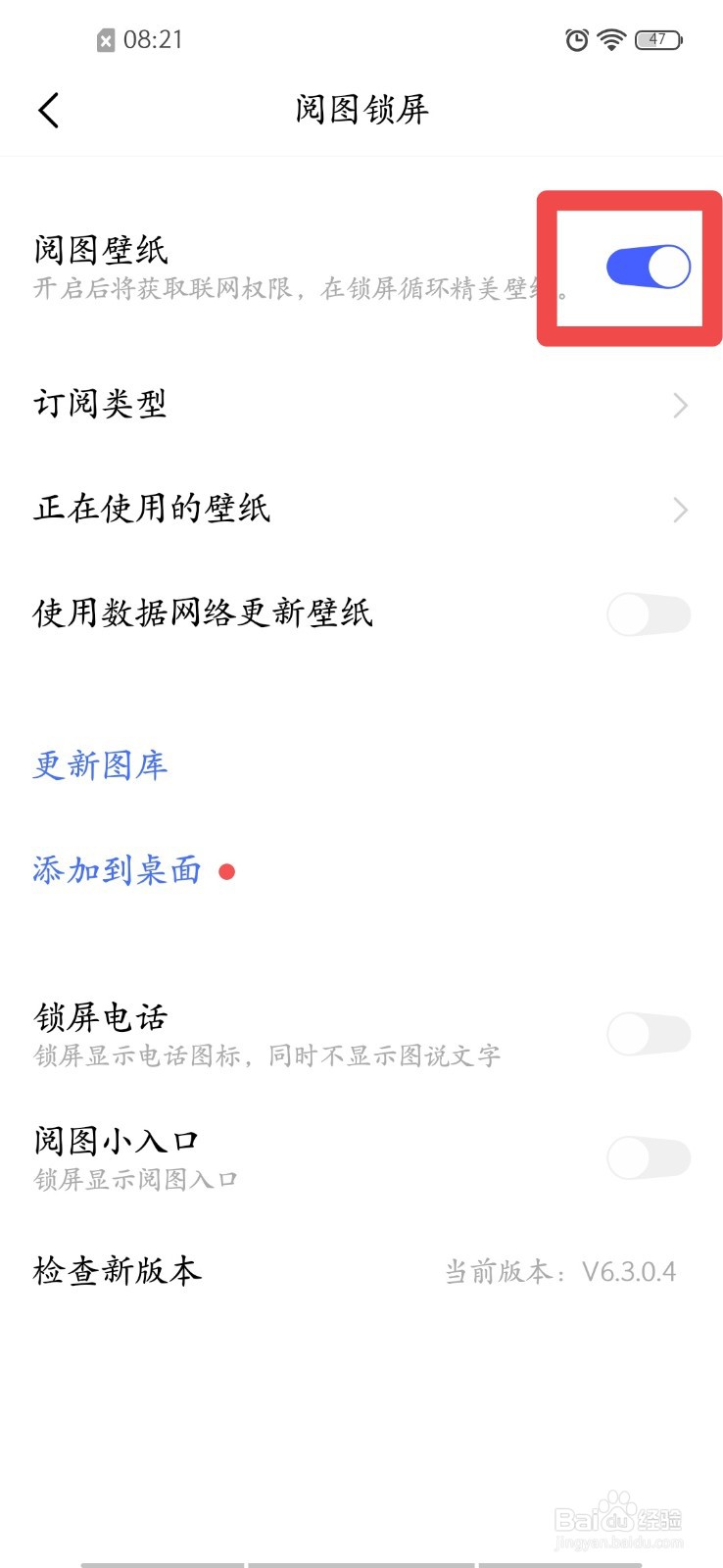Open 正在使用的壁纸

[x=361, y=509]
